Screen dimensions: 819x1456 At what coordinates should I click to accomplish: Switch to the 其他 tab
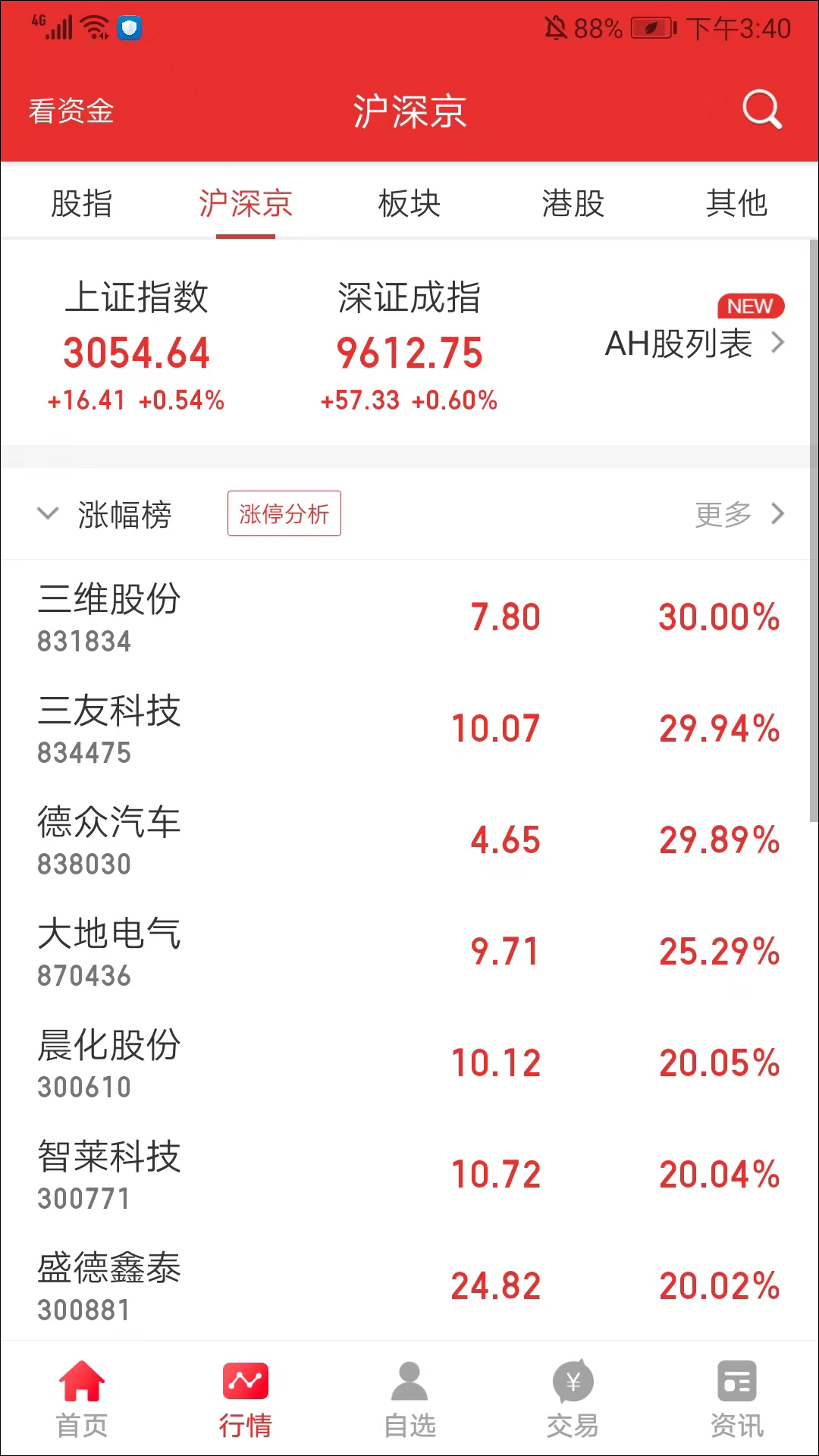tap(736, 203)
